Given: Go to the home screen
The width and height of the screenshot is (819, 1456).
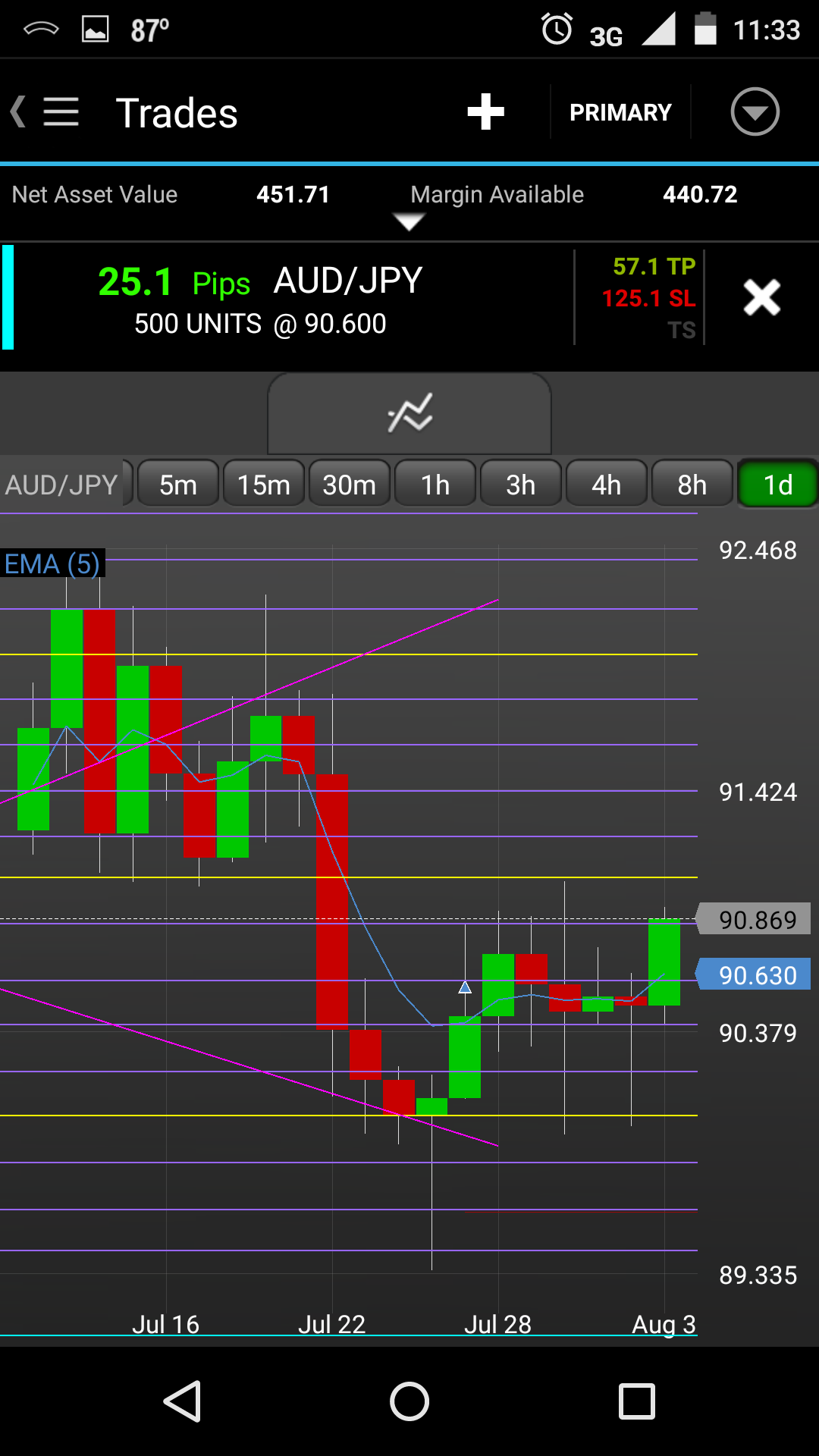Looking at the screenshot, I should click(x=409, y=1401).
